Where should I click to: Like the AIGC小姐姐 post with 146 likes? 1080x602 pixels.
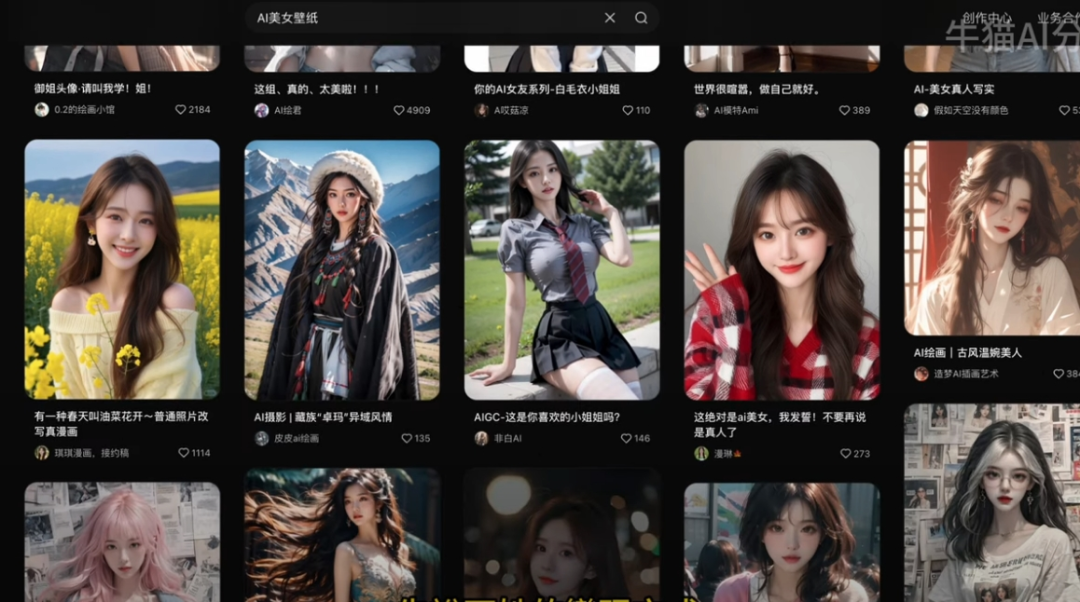coord(627,438)
